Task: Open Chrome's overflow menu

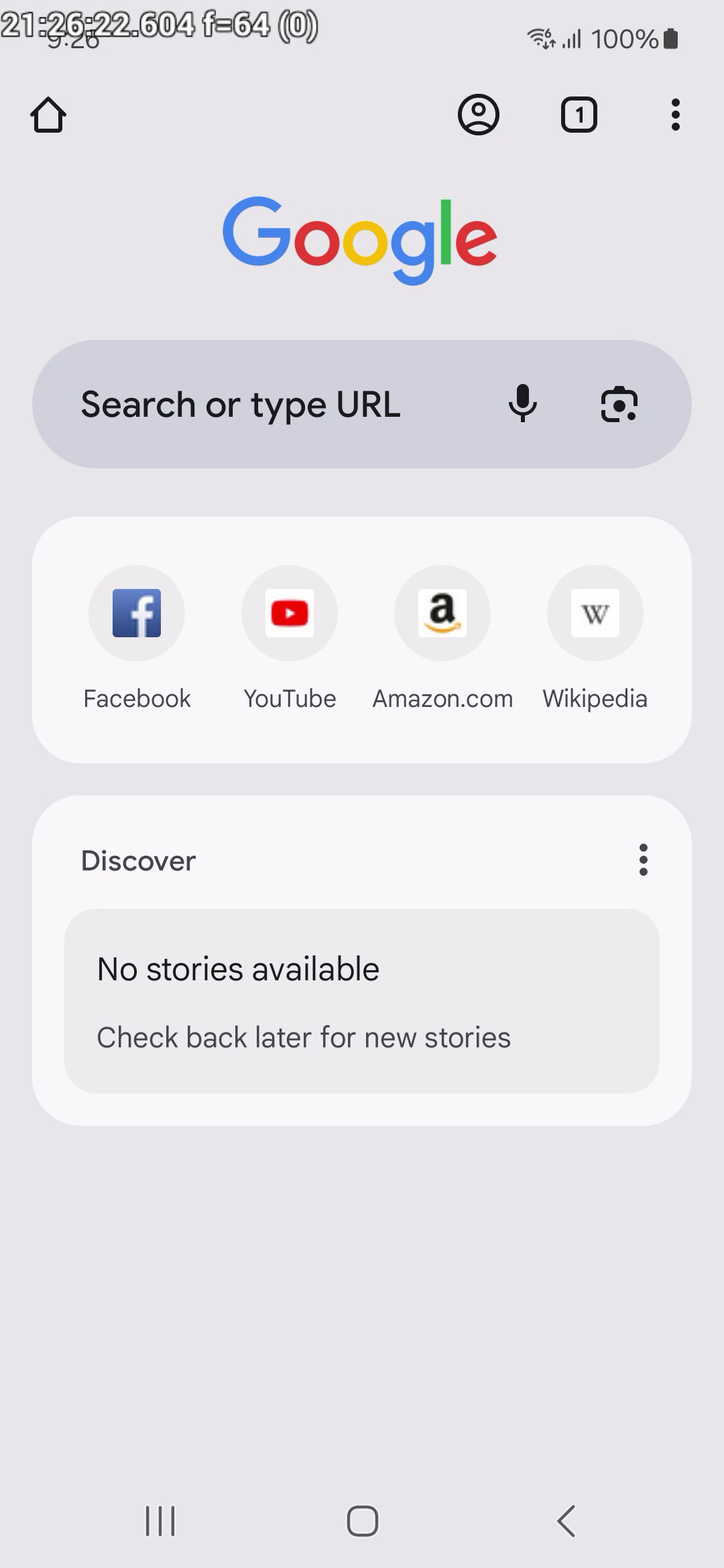Action: (x=675, y=115)
